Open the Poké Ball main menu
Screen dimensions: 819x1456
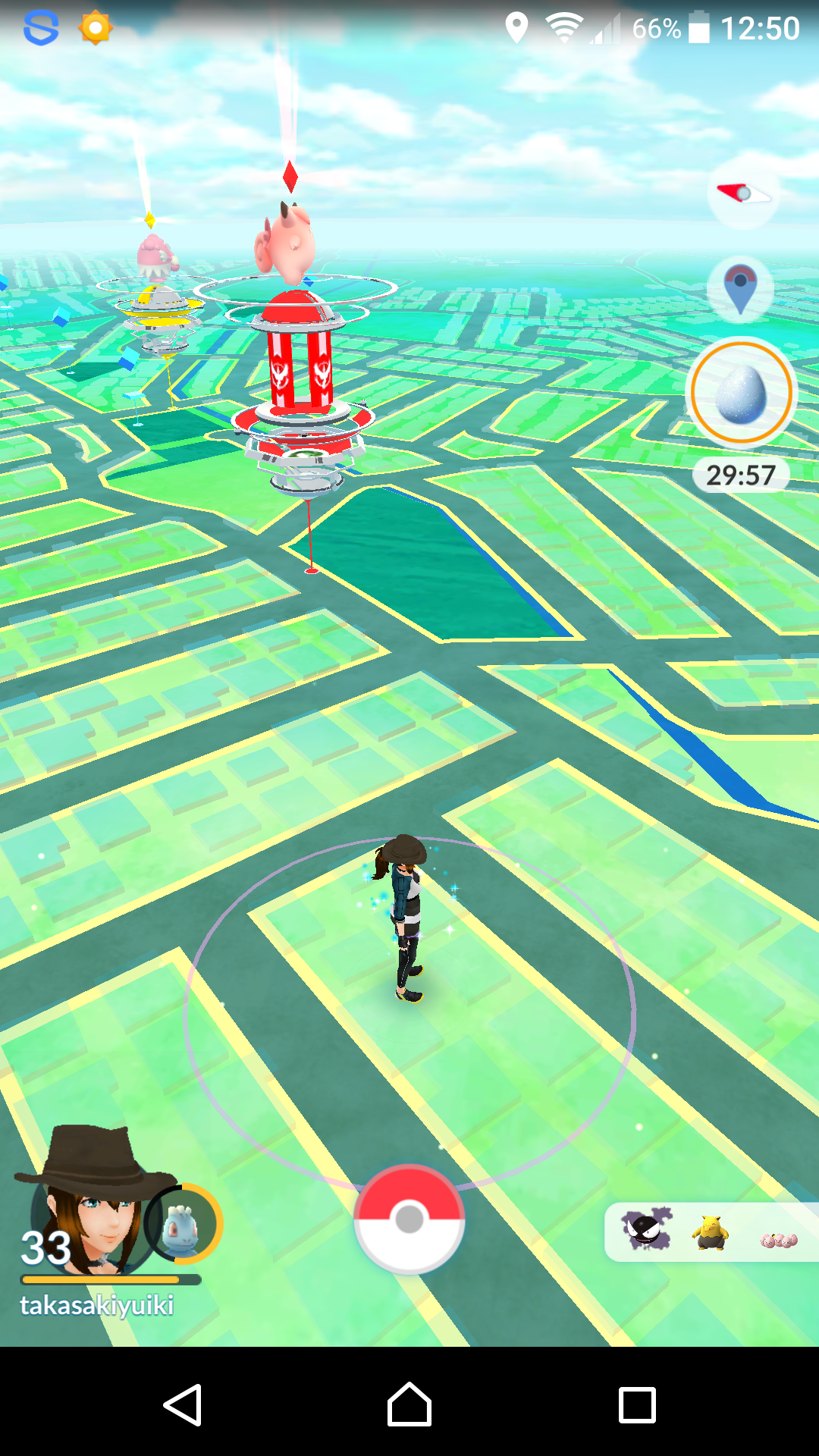point(409,1219)
